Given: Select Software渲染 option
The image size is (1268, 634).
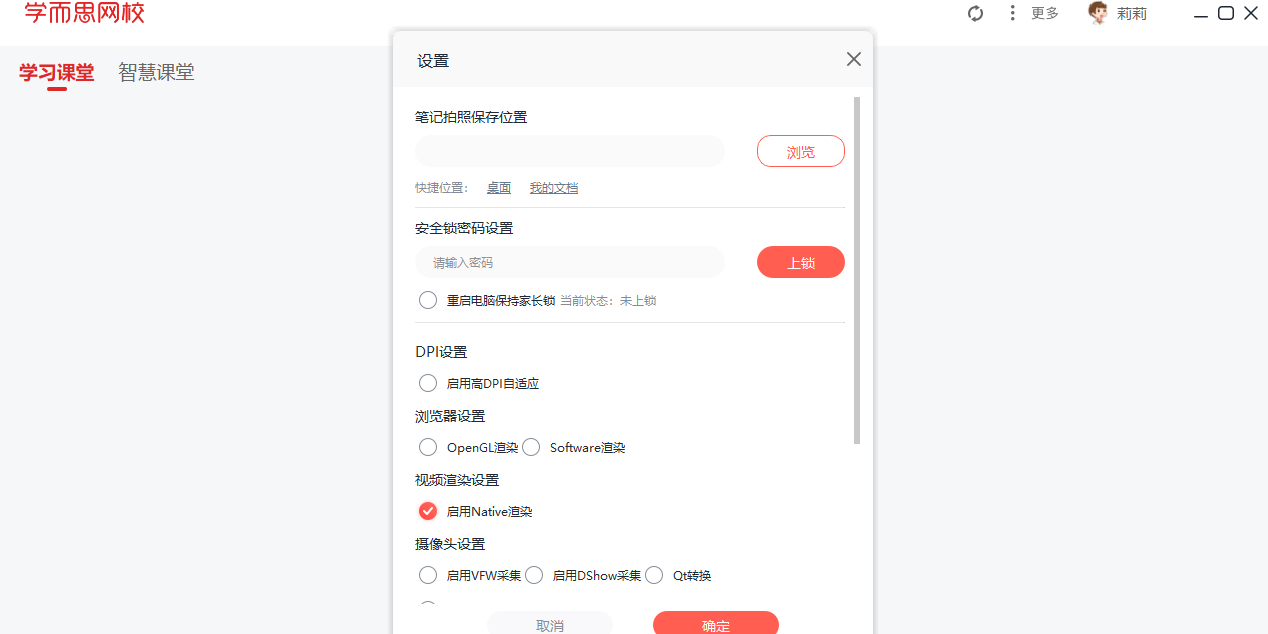Looking at the screenshot, I should pos(531,447).
